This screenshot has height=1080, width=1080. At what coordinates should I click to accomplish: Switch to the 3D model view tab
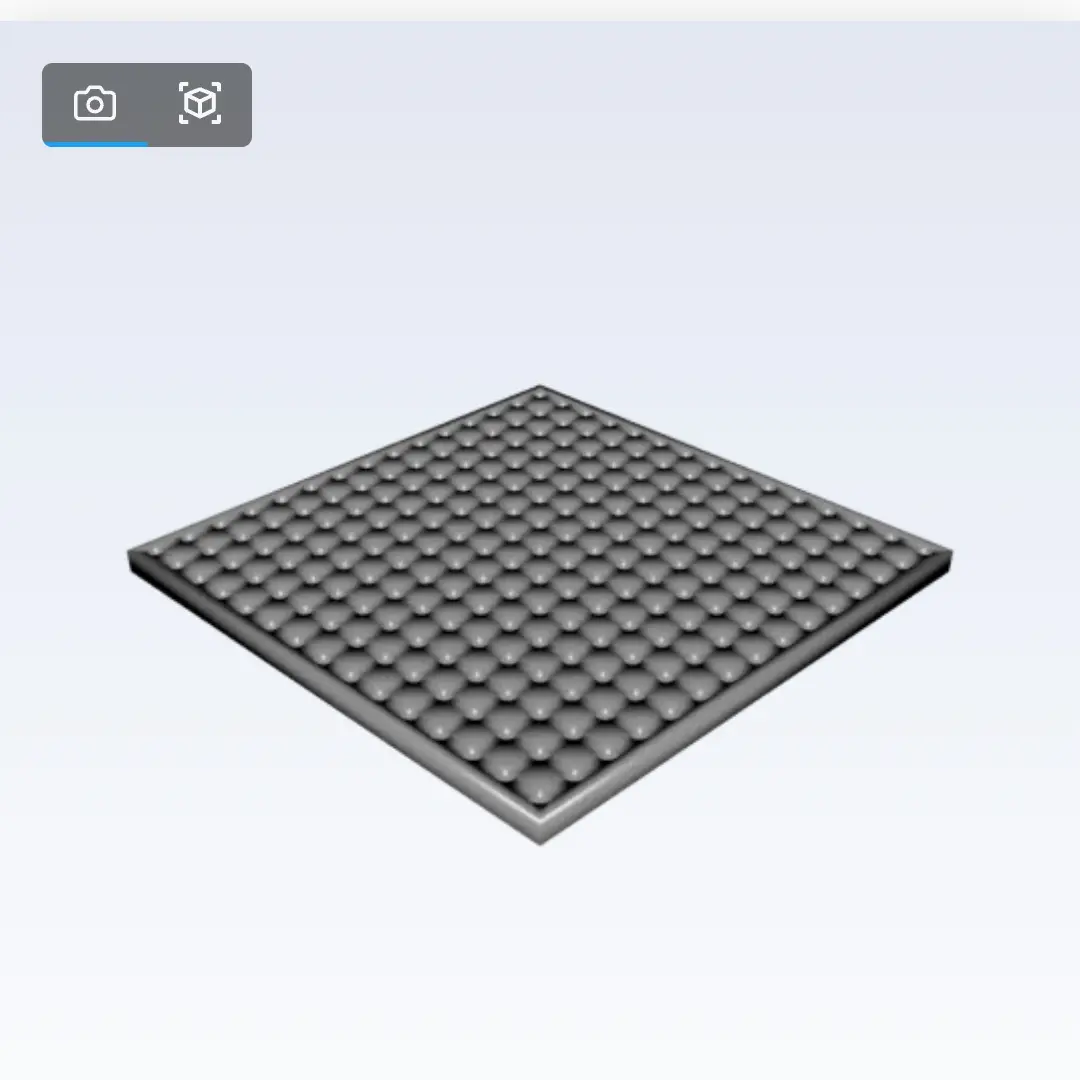coord(200,104)
